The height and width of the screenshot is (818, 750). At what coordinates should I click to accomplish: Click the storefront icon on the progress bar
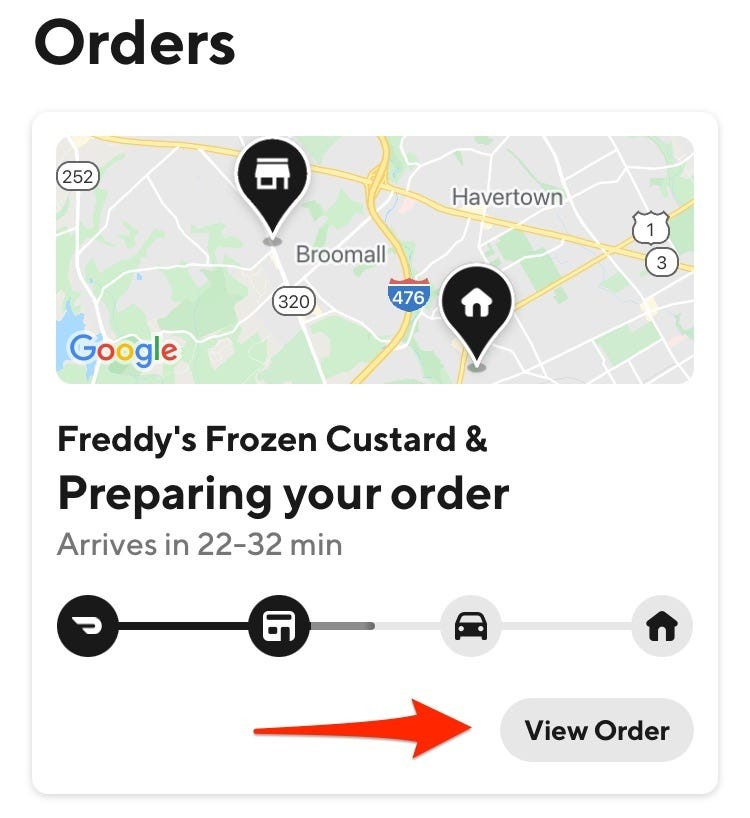pyautogui.click(x=279, y=625)
